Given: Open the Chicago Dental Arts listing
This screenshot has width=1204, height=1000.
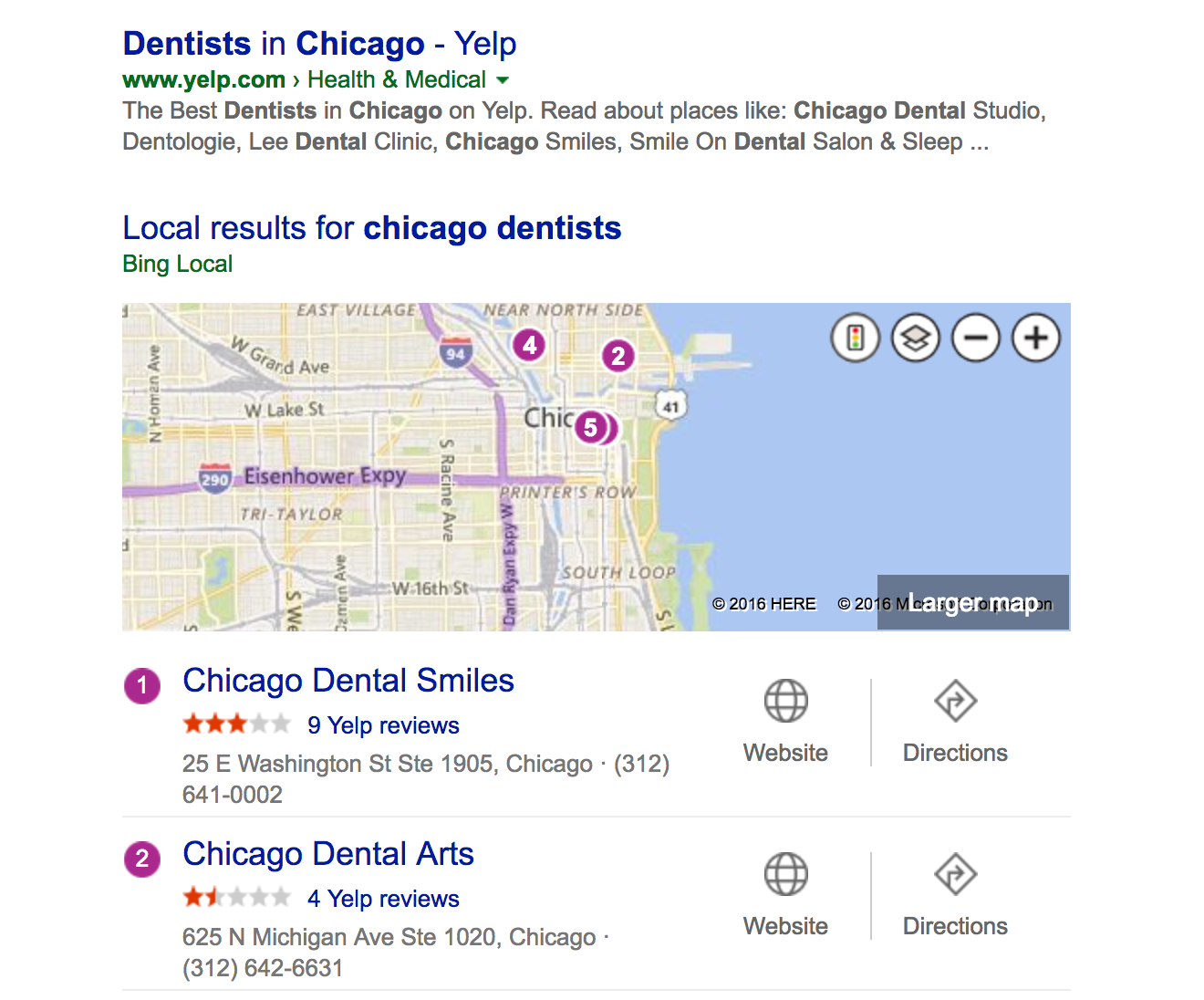Looking at the screenshot, I should coord(327,854).
